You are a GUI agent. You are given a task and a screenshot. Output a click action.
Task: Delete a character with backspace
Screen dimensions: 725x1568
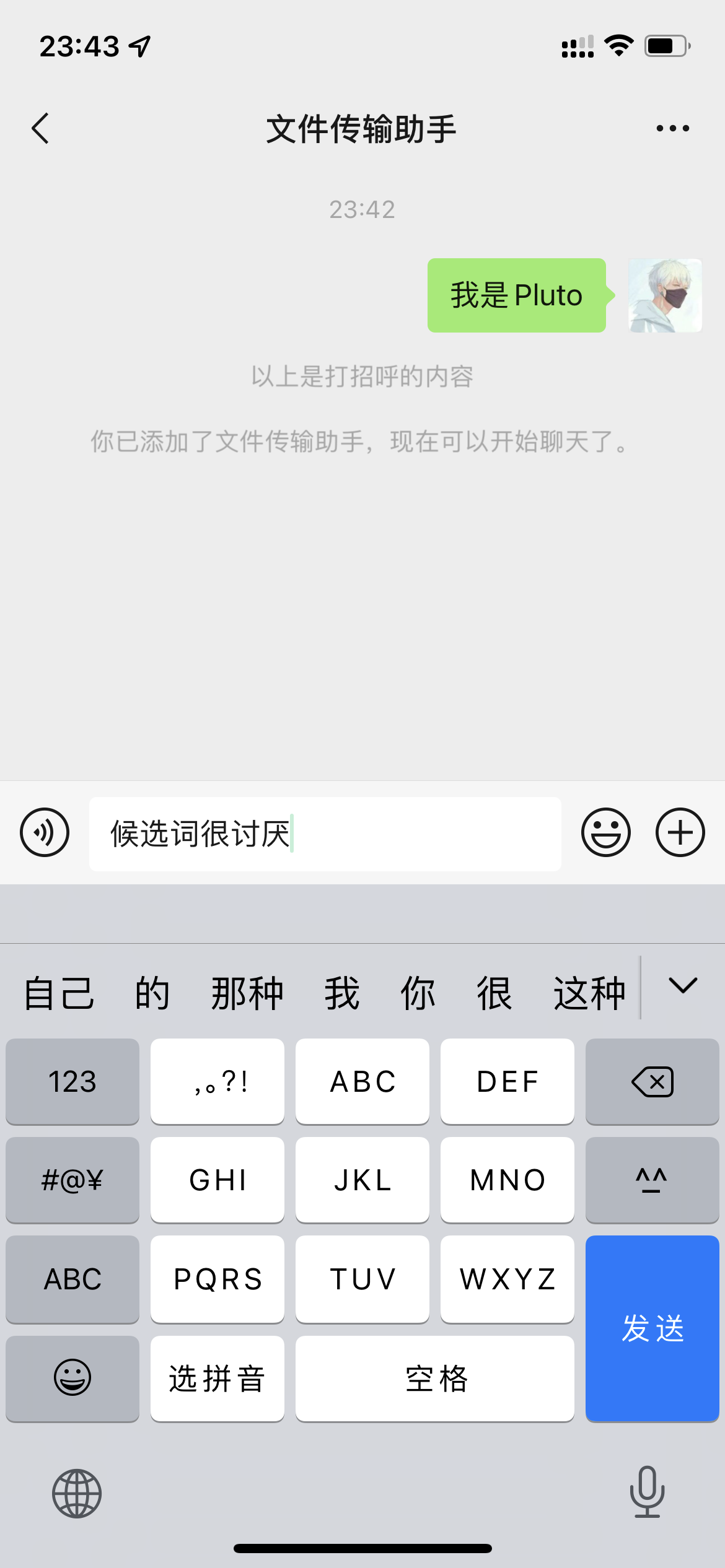652,1082
